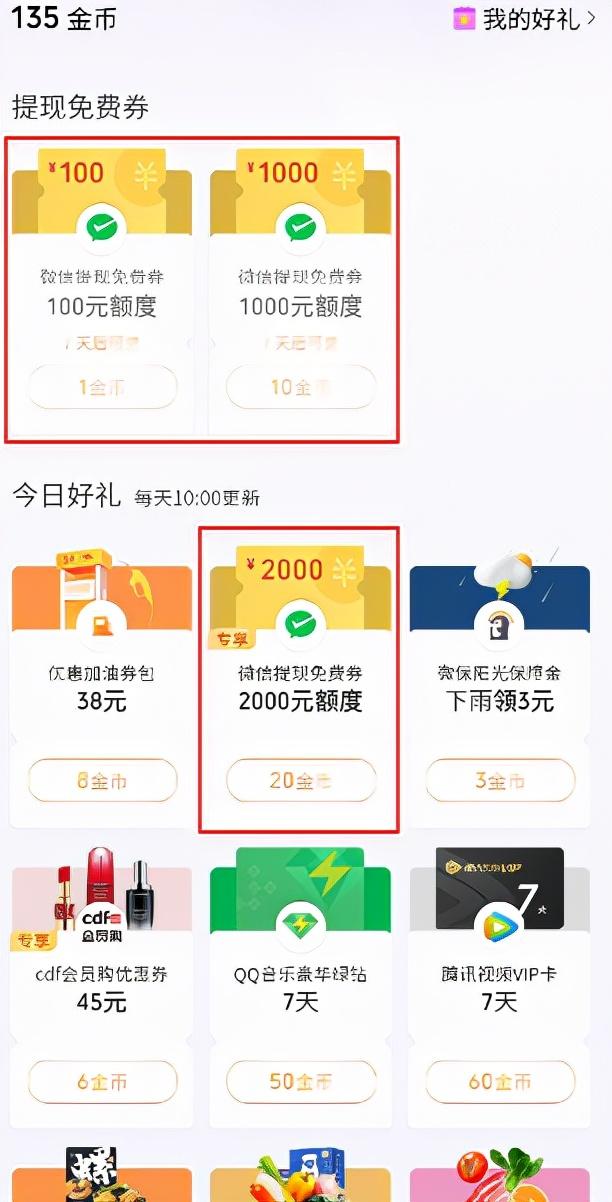The height and width of the screenshot is (1202, 612).
Task: Tap 3金币 button under 下雨领3元
Action: click(x=500, y=781)
